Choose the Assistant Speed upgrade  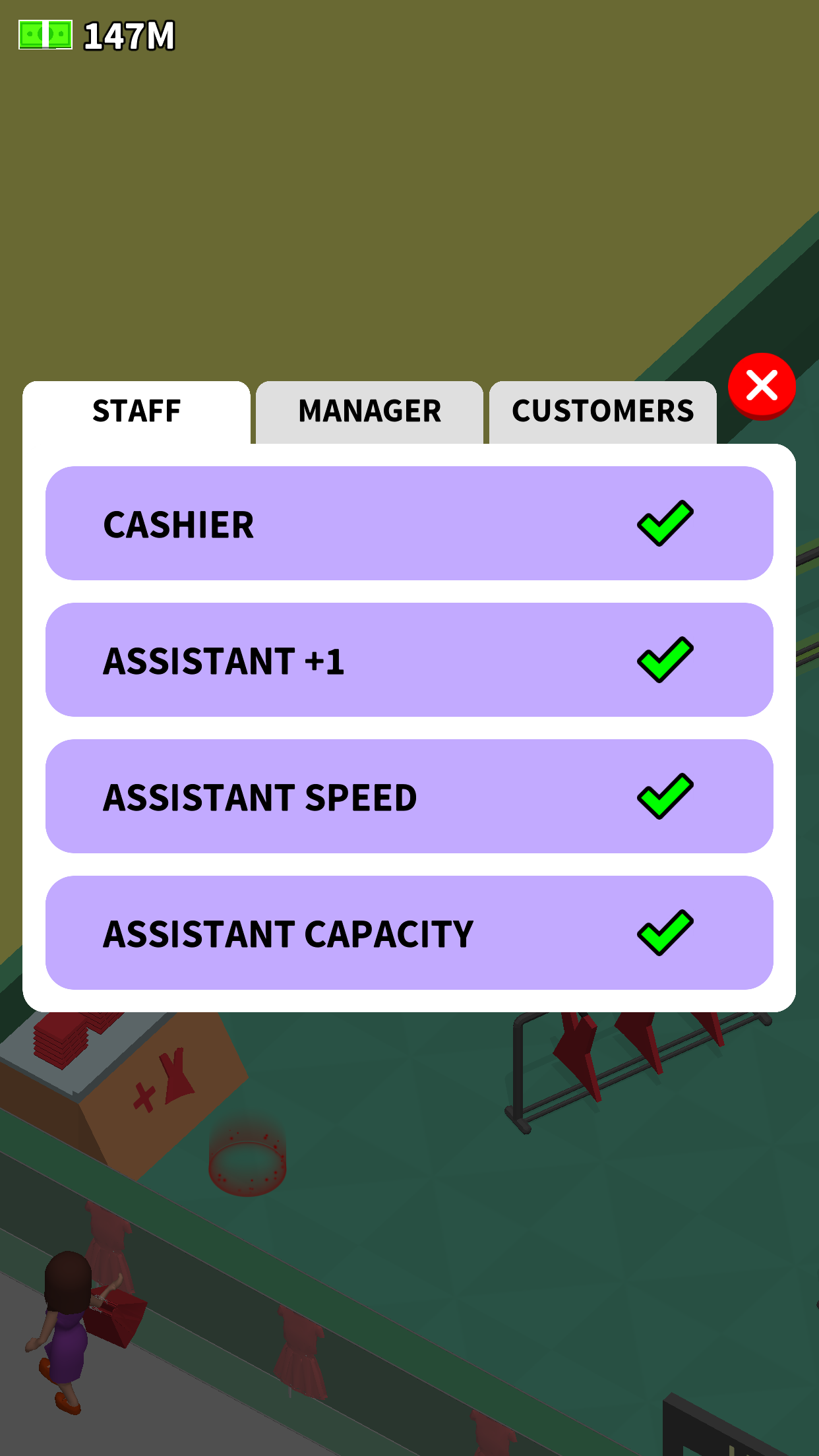[409, 797]
